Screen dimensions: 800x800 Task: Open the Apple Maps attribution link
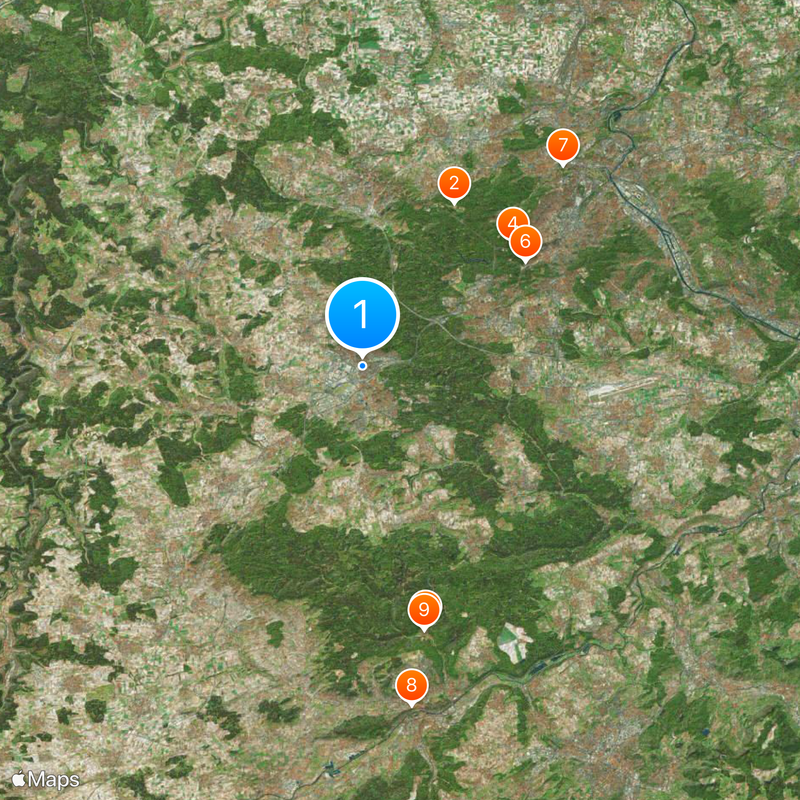[45, 778]
